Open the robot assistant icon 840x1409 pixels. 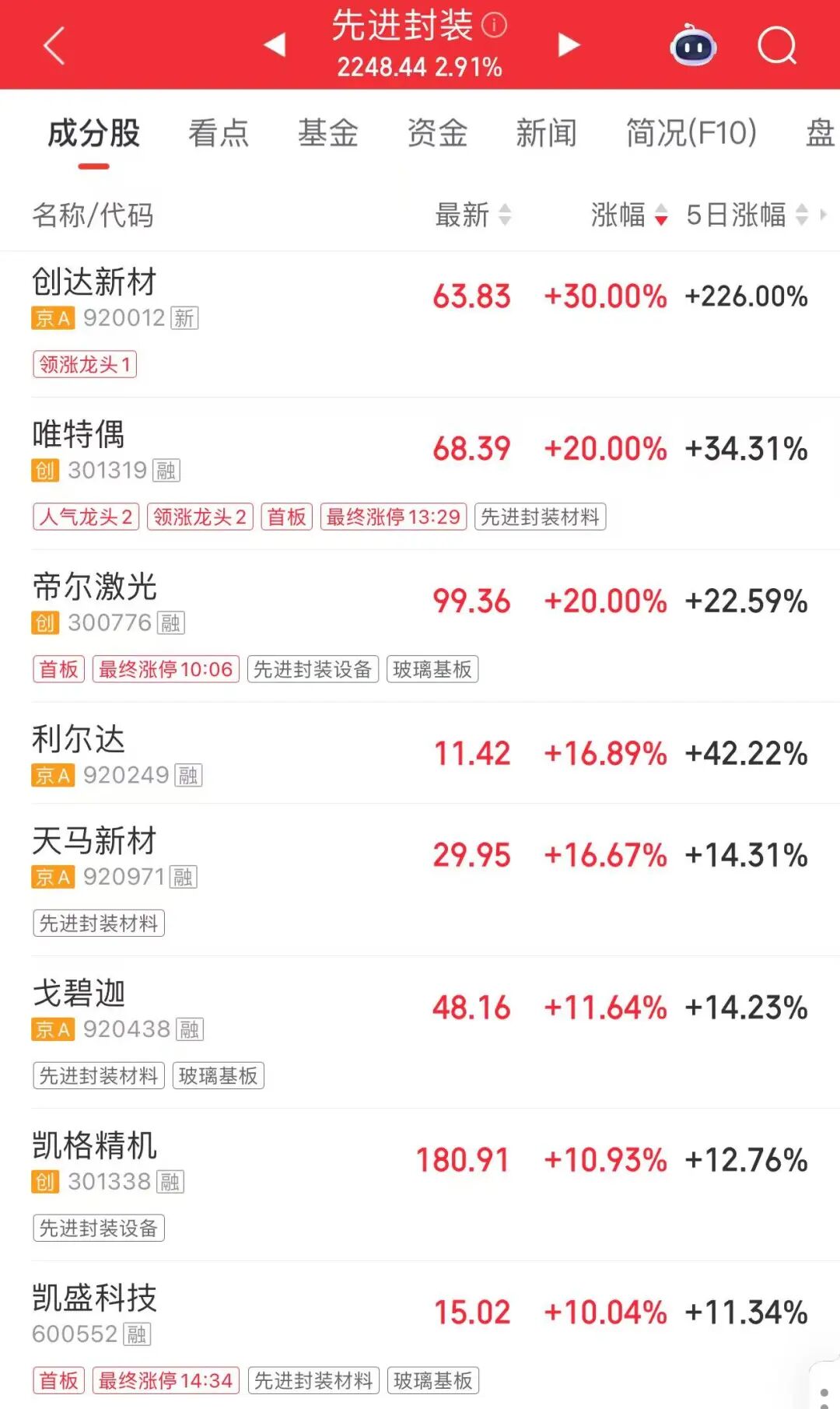click(693, 46)
